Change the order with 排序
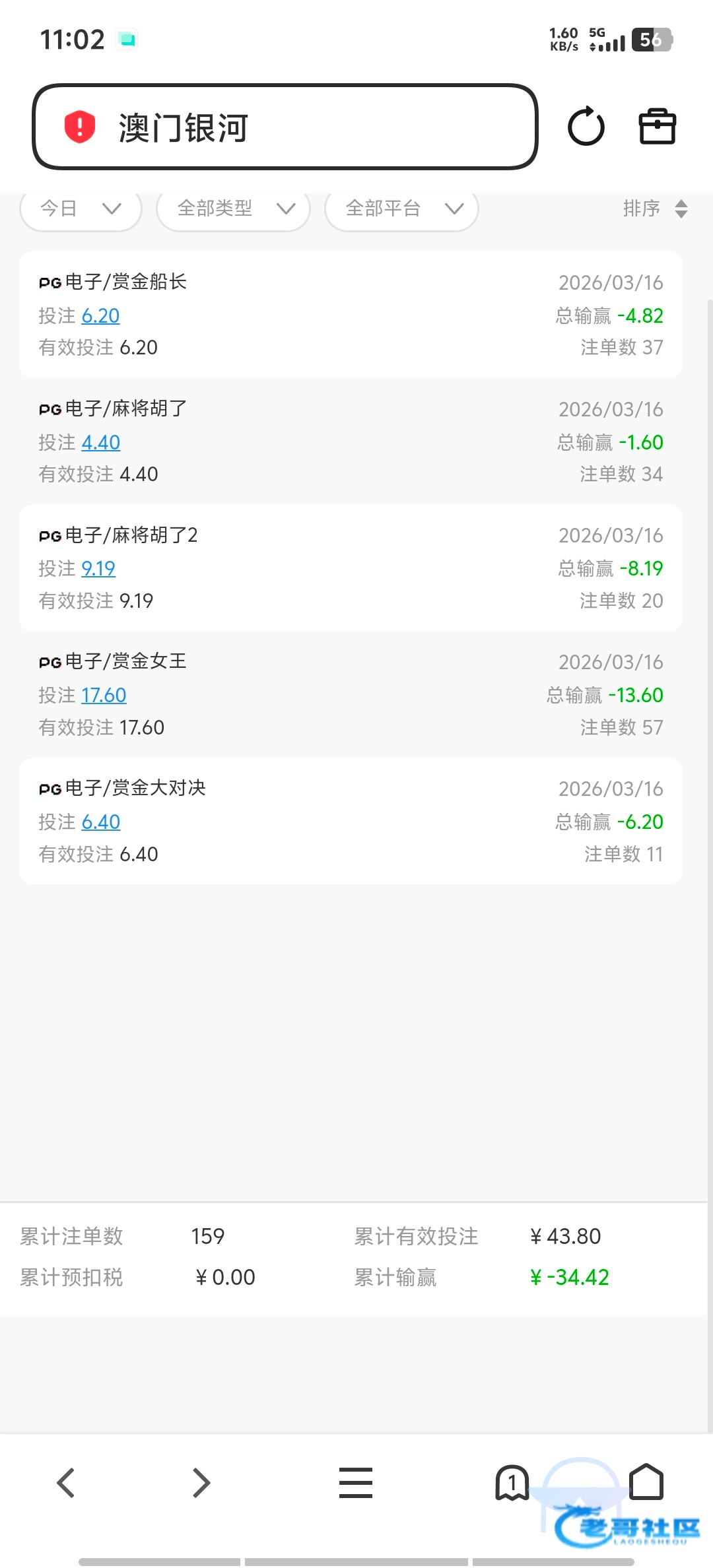This screenshot has height=1568, width=713. 656,209
